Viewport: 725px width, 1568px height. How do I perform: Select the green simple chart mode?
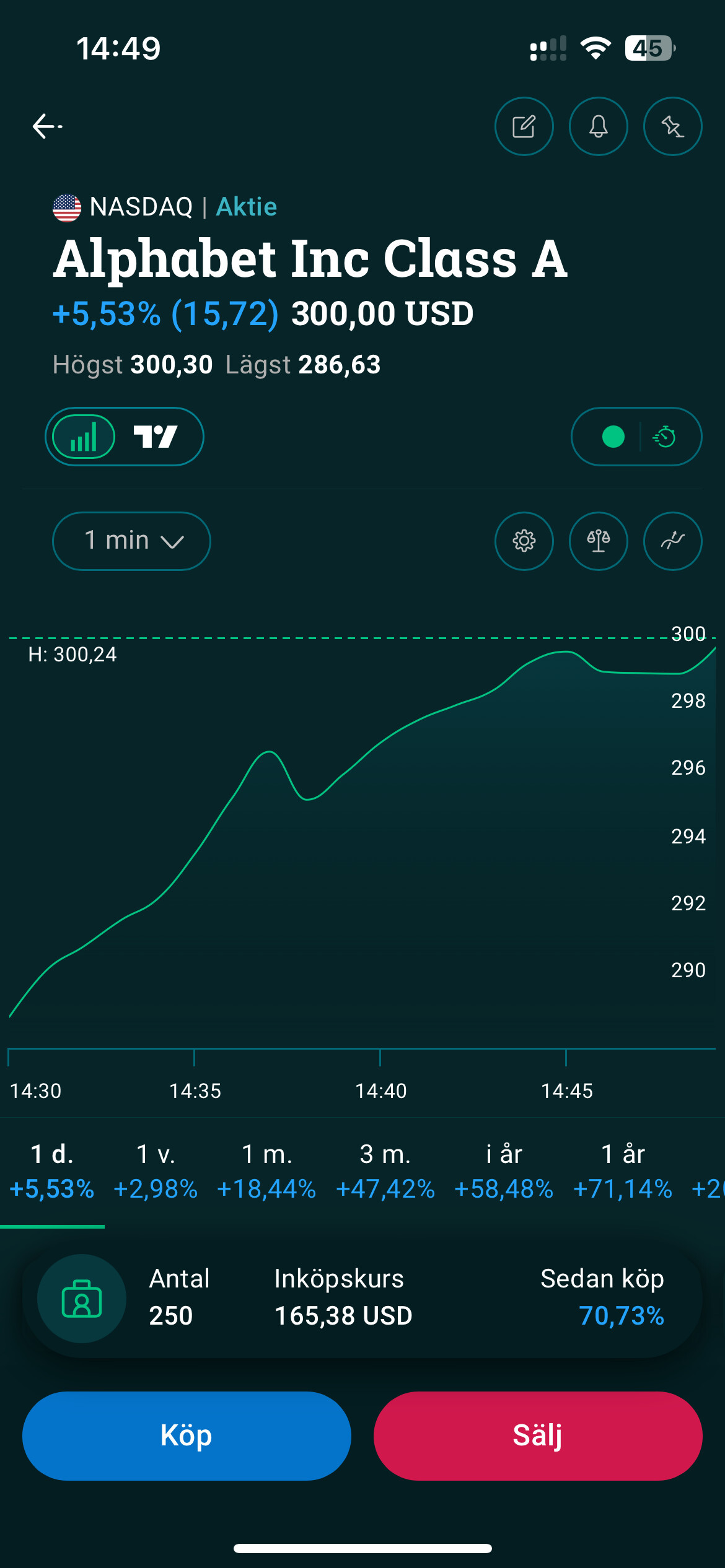84,437
